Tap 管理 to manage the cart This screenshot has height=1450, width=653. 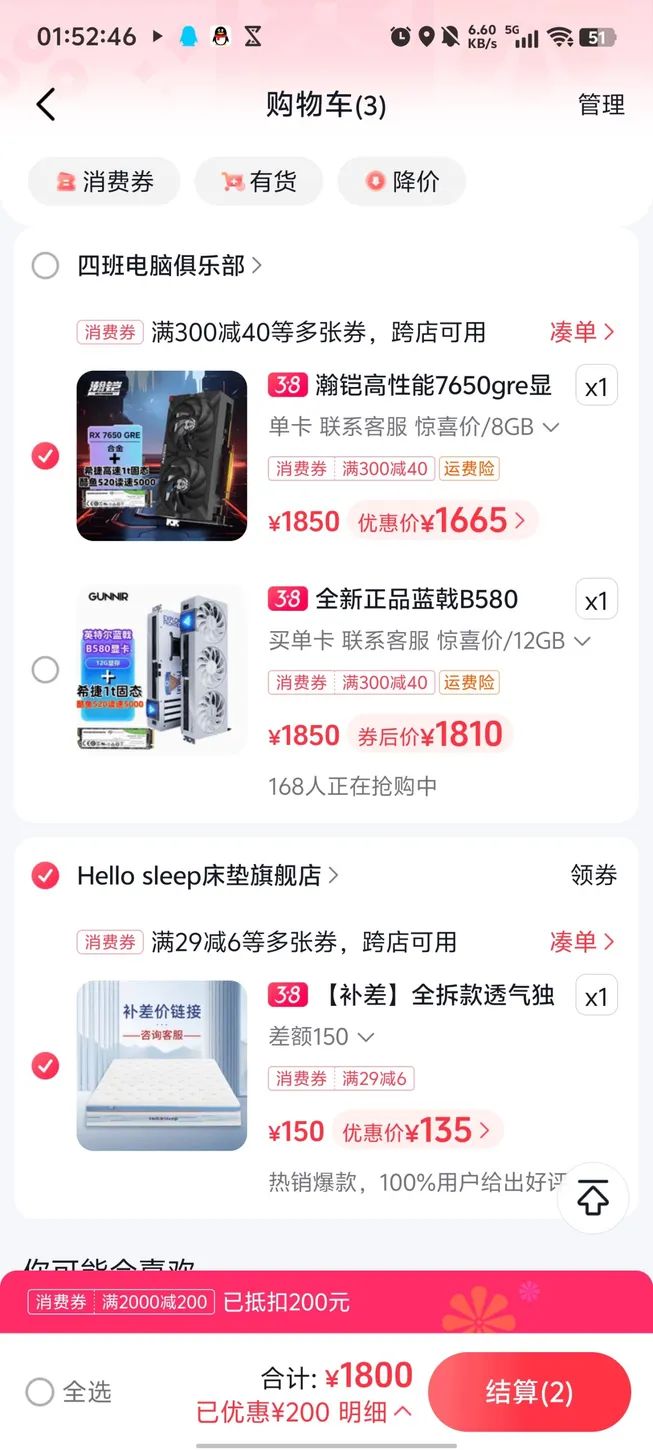(601, 104)
